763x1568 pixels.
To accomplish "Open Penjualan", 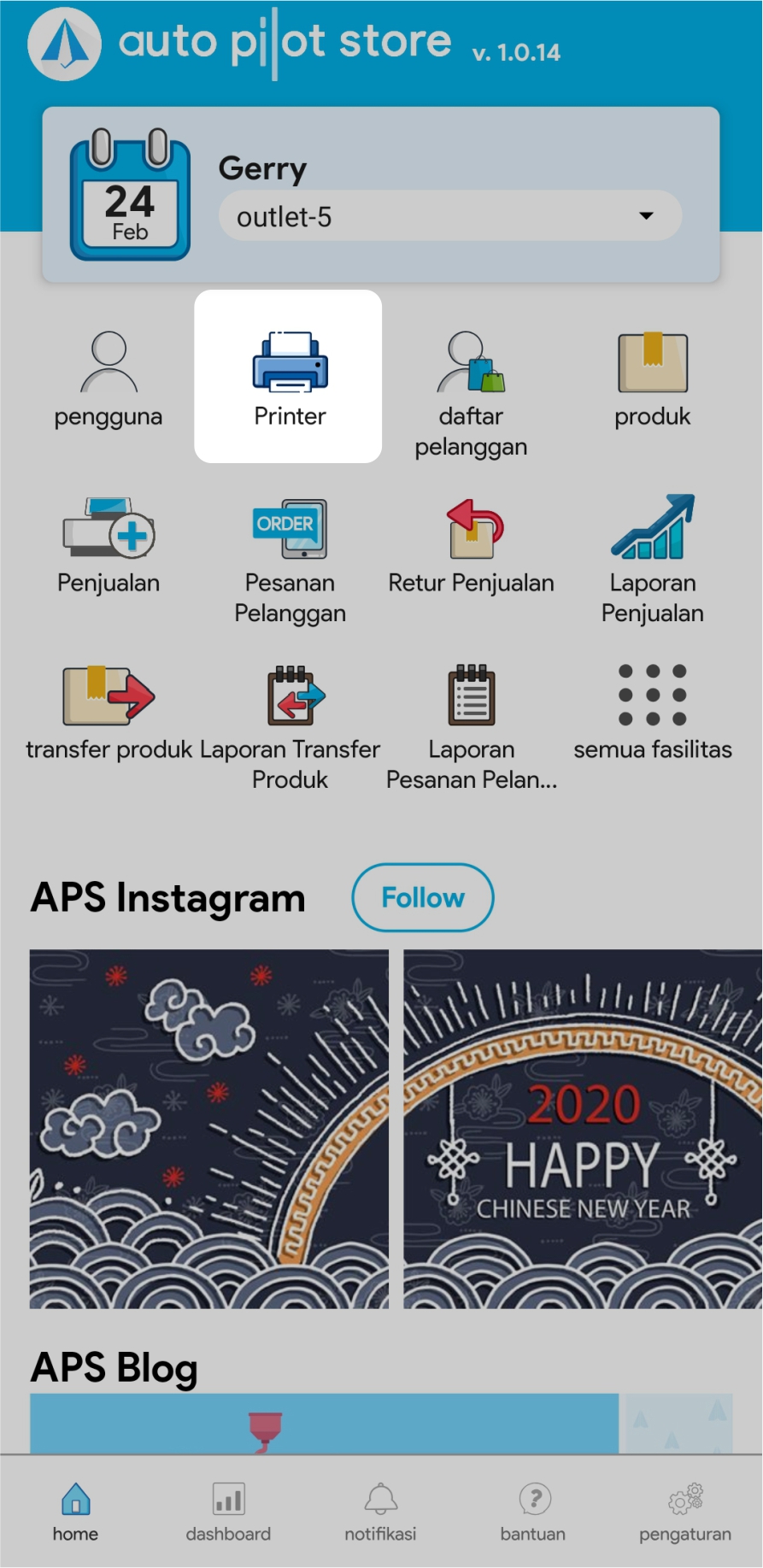I will (109, 544).
